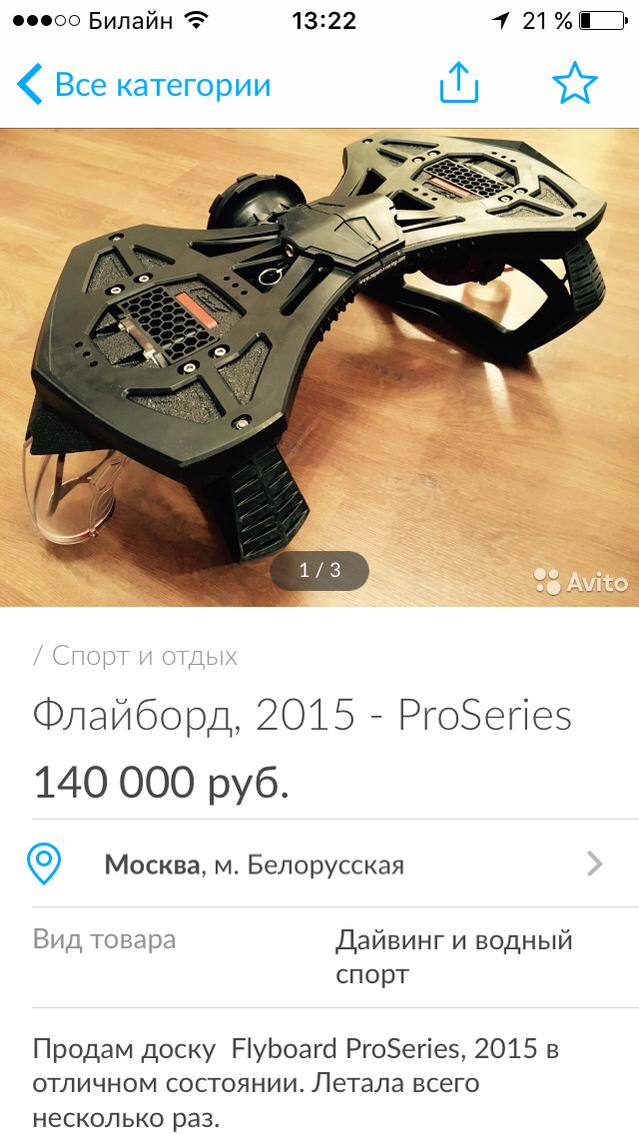This screenshot has height=1134, width=639.
Task: Open location Москва, м. Белорусская
Action: 319,864
